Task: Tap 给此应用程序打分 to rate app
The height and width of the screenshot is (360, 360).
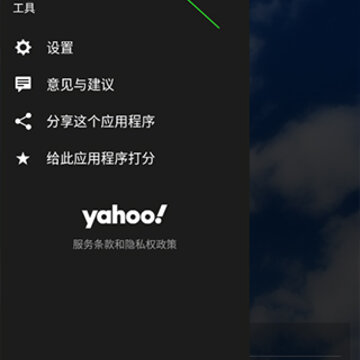Action: click(x=125, y=159)
